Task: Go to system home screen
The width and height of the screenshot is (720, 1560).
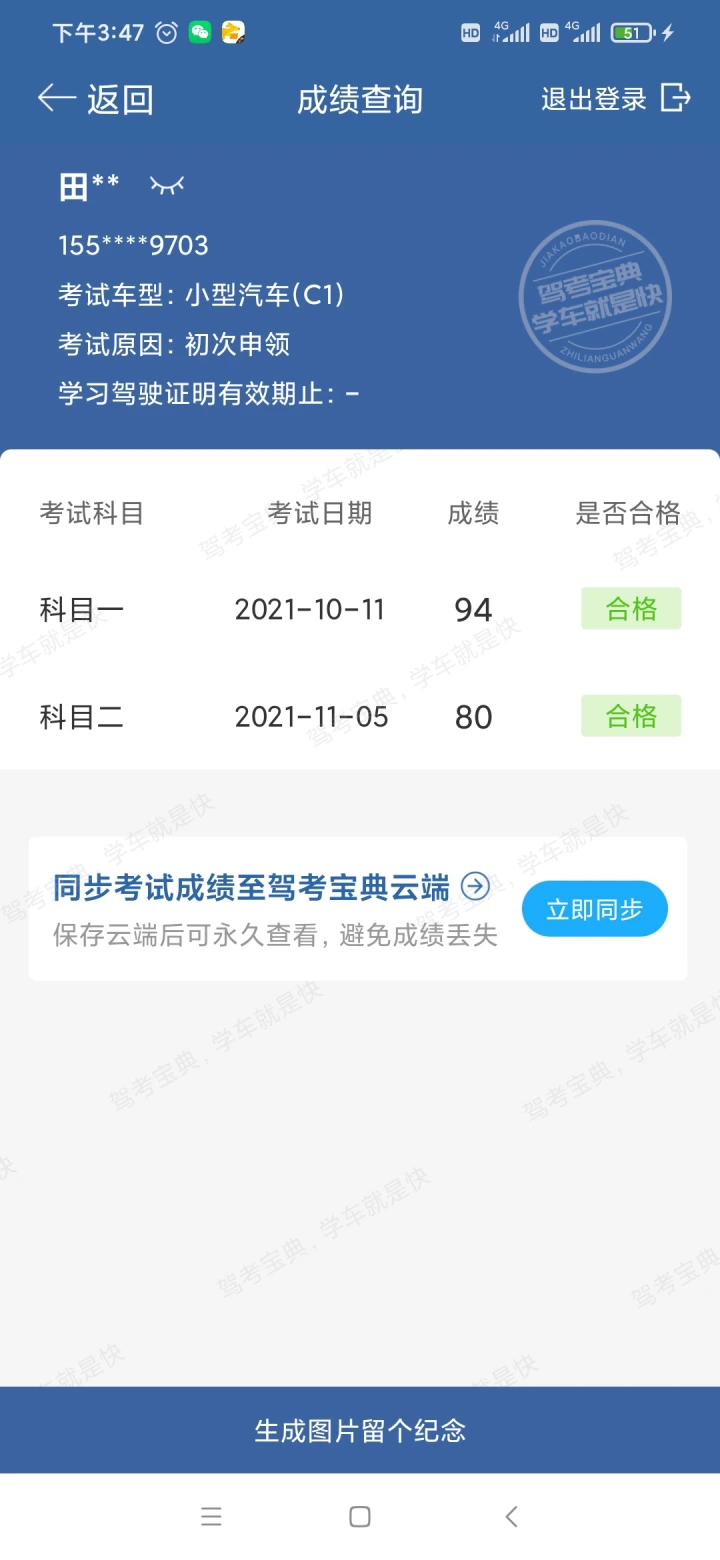Action: (360, 1517)
